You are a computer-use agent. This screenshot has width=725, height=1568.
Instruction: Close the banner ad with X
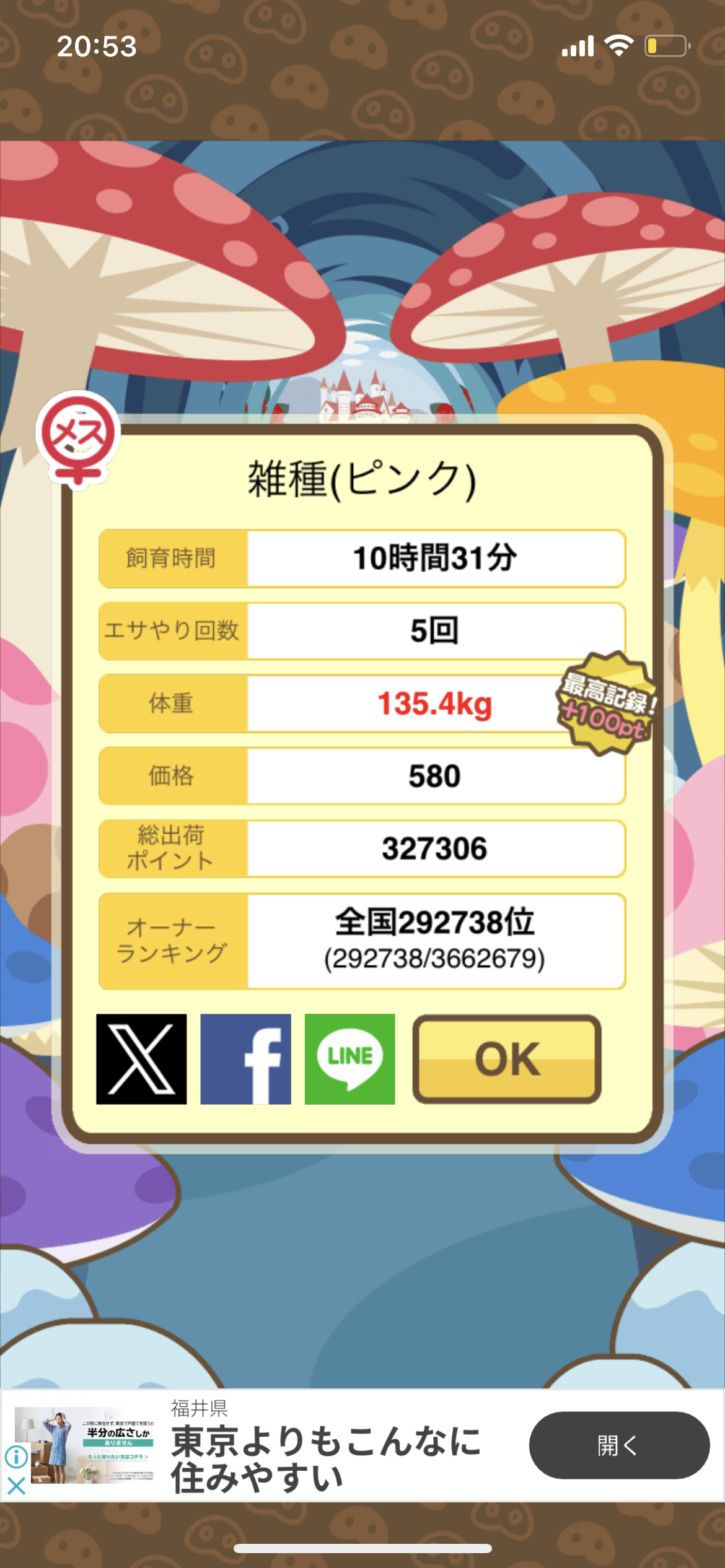16,1486
